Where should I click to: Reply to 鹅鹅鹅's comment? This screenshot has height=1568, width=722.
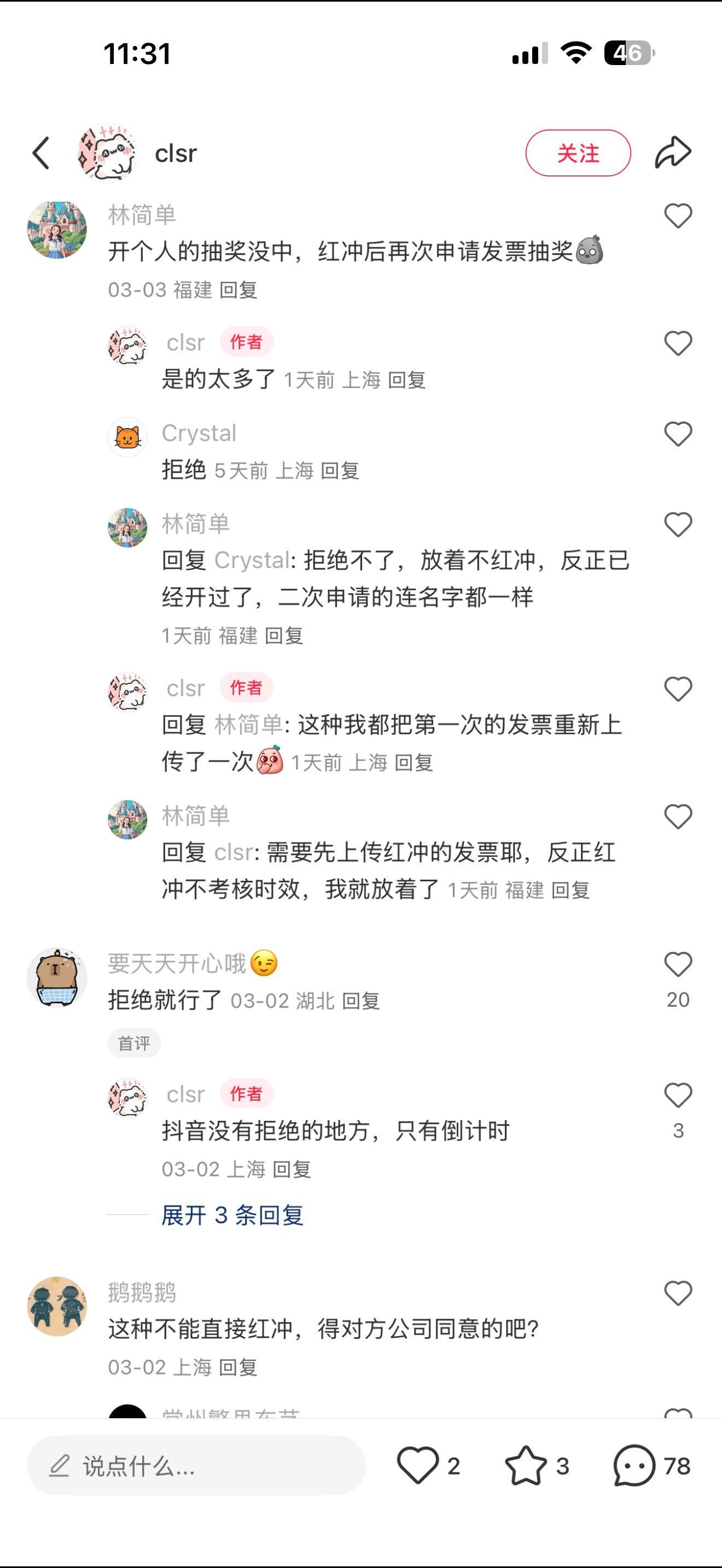tap(238, 1368)
